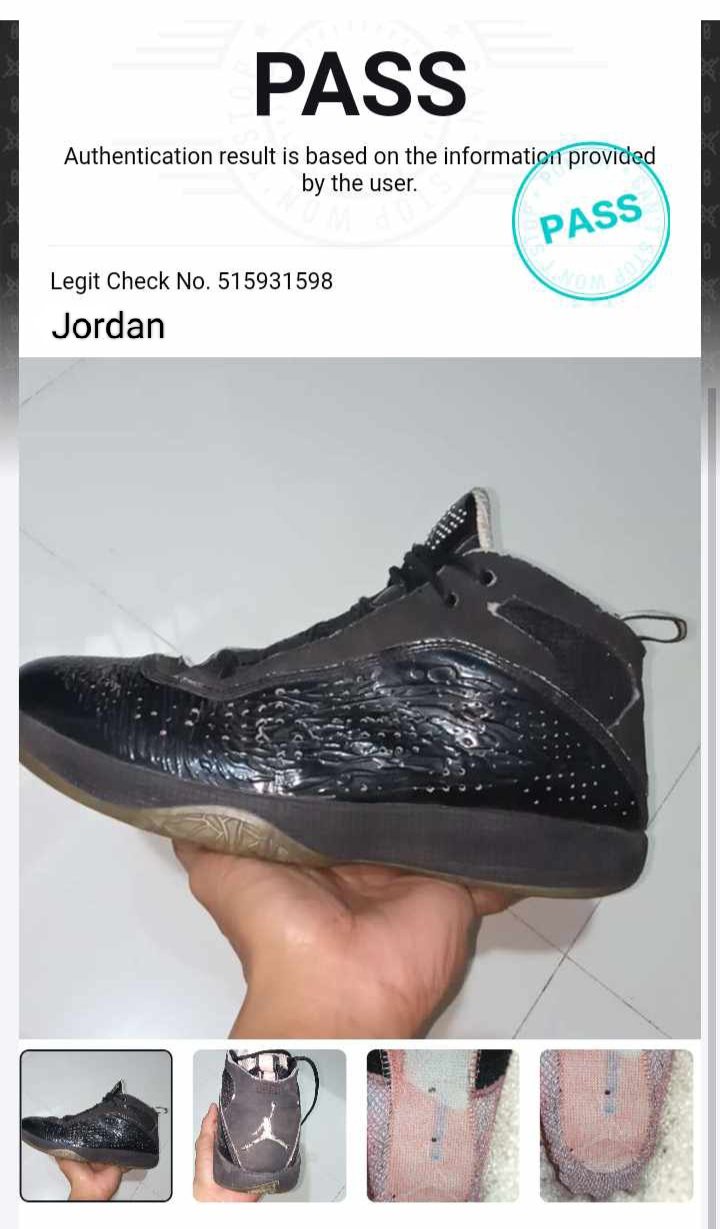Open the all-pink insole stitching close-up thumbnail
720x1229 pixels.
[x=616, y=1125]
